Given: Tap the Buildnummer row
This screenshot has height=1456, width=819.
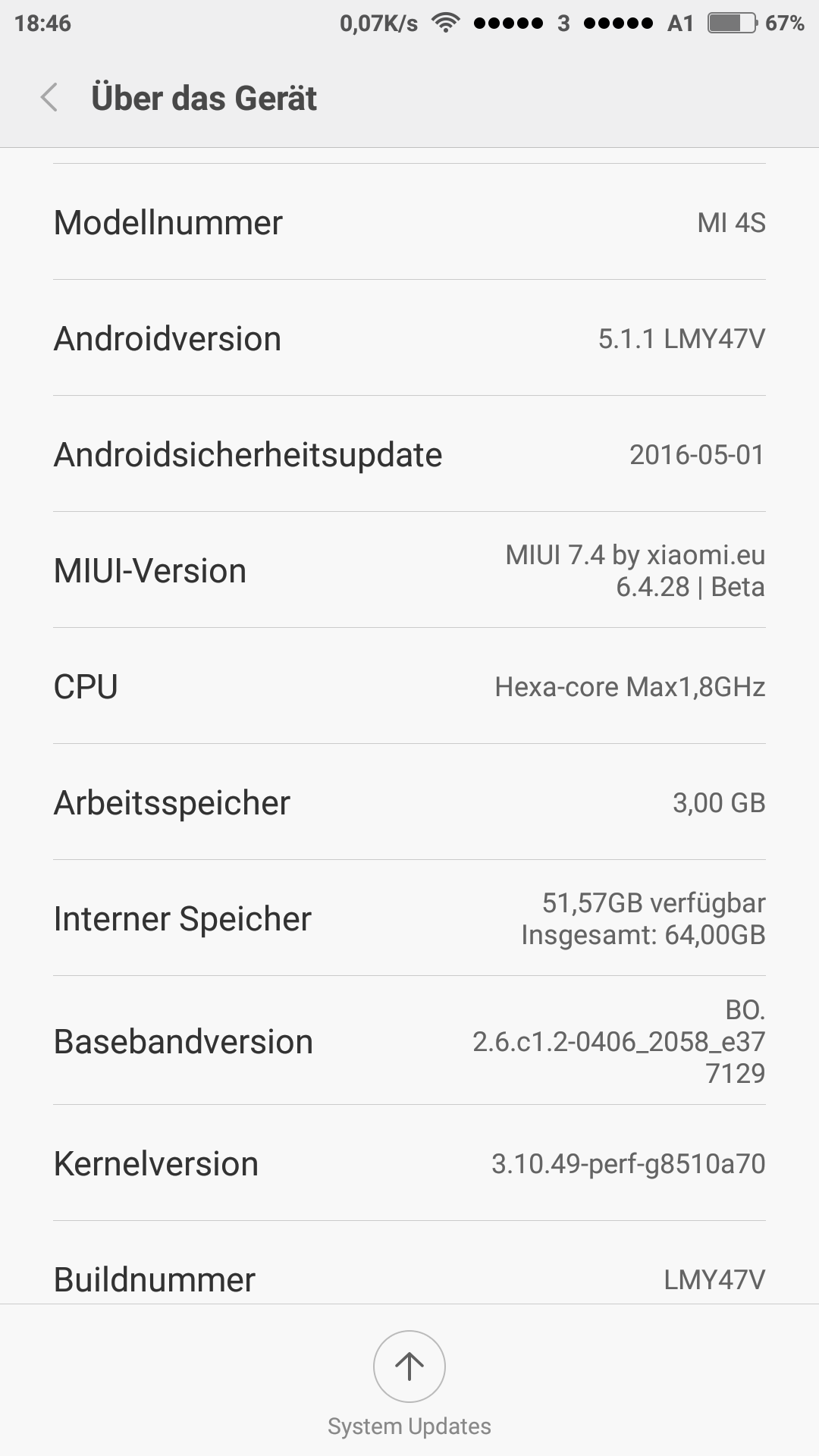Looking at the screenshot, I should pos(409,1263).
